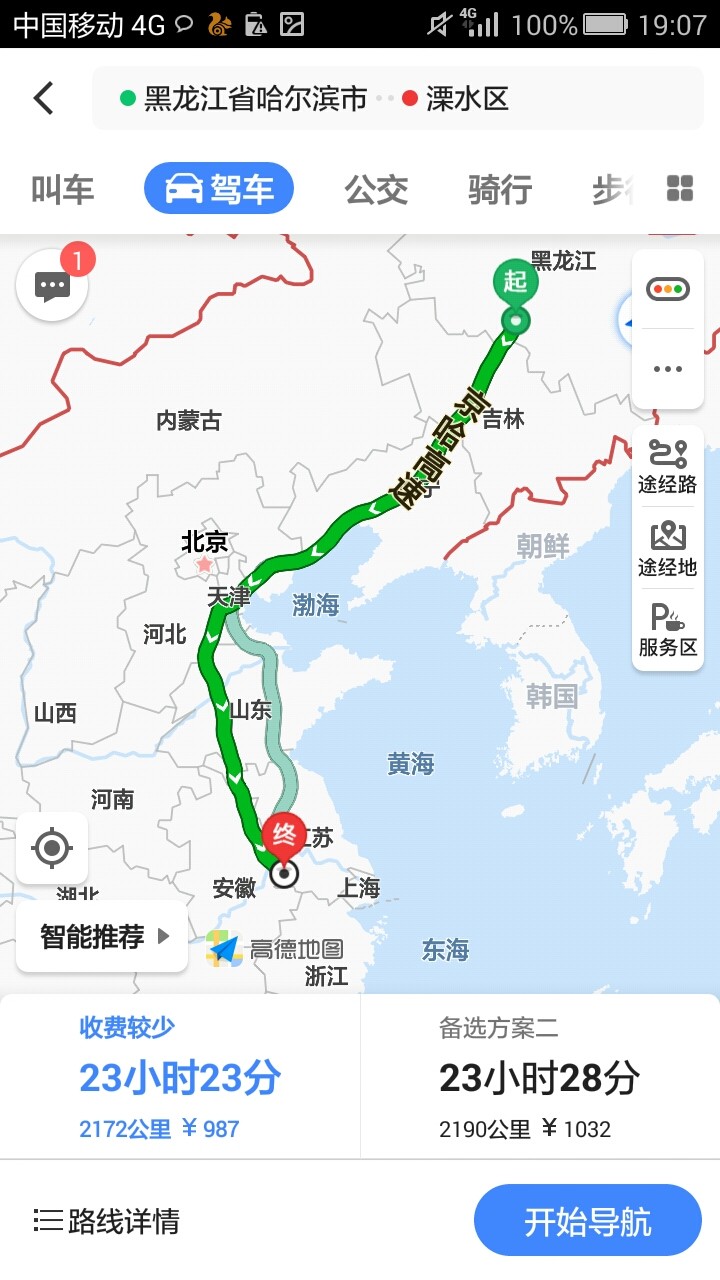Switch to the 叫车 tab
The width and height of the screenshot is (720, 1280).
(62, 189)
